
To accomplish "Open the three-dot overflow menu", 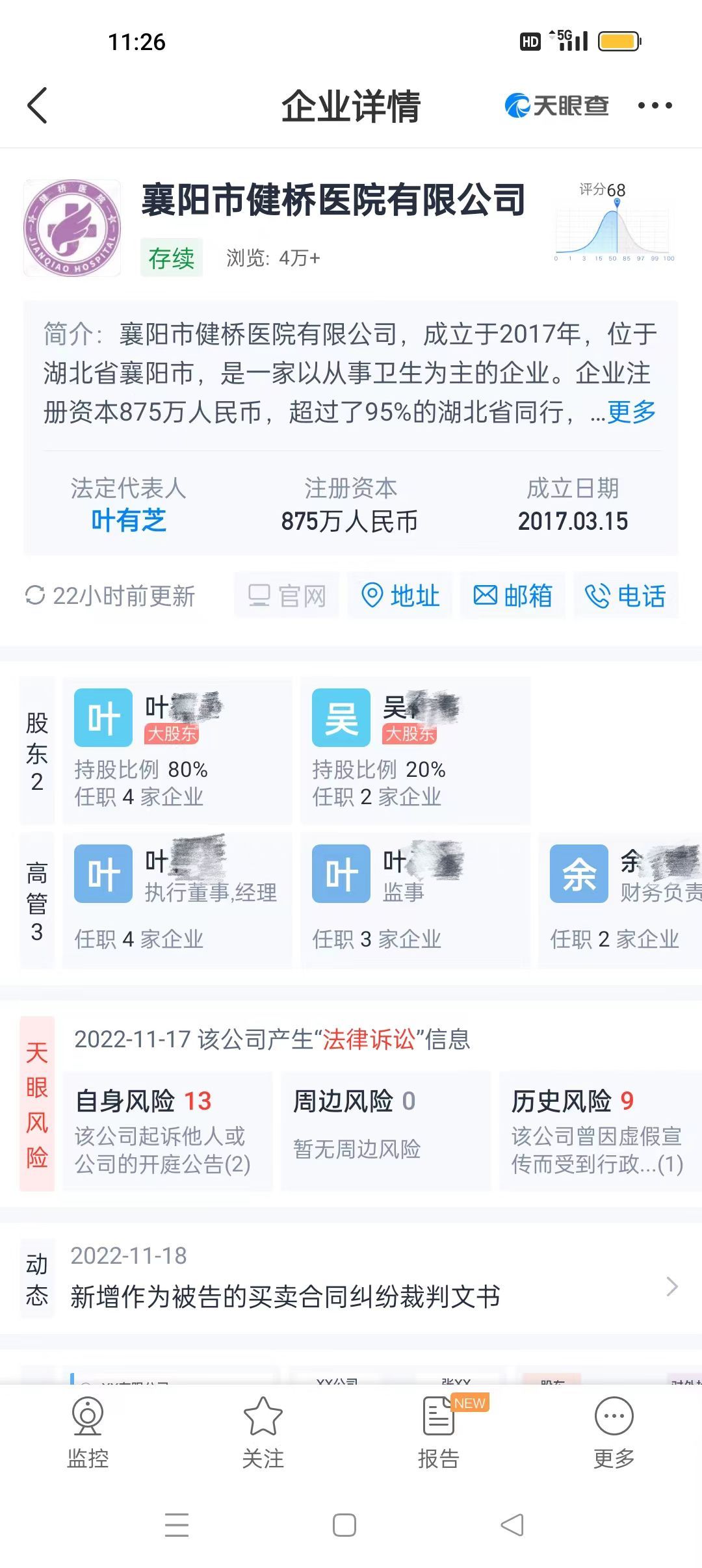I will 655,105.
